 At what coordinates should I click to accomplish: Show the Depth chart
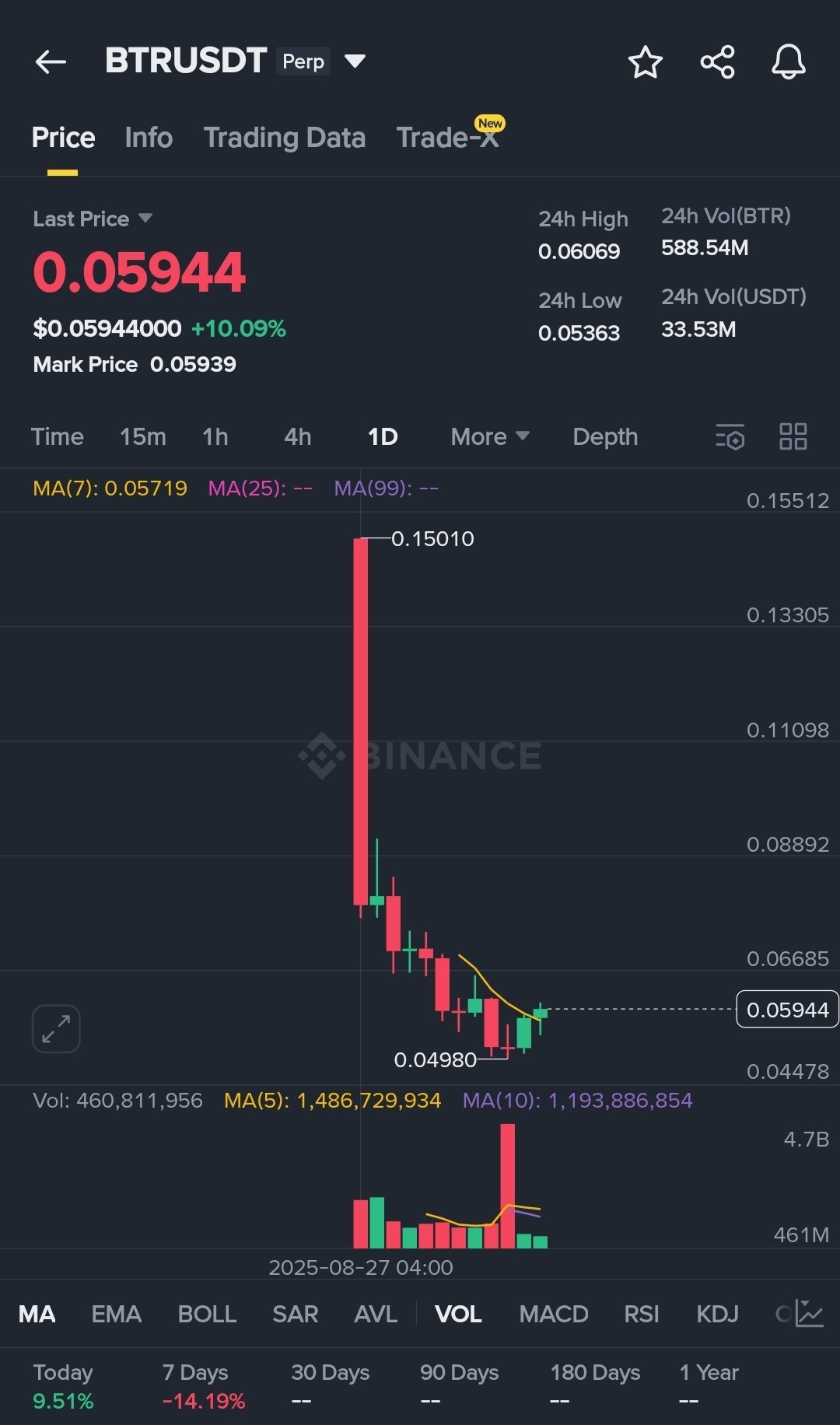[x=605, y=436]
